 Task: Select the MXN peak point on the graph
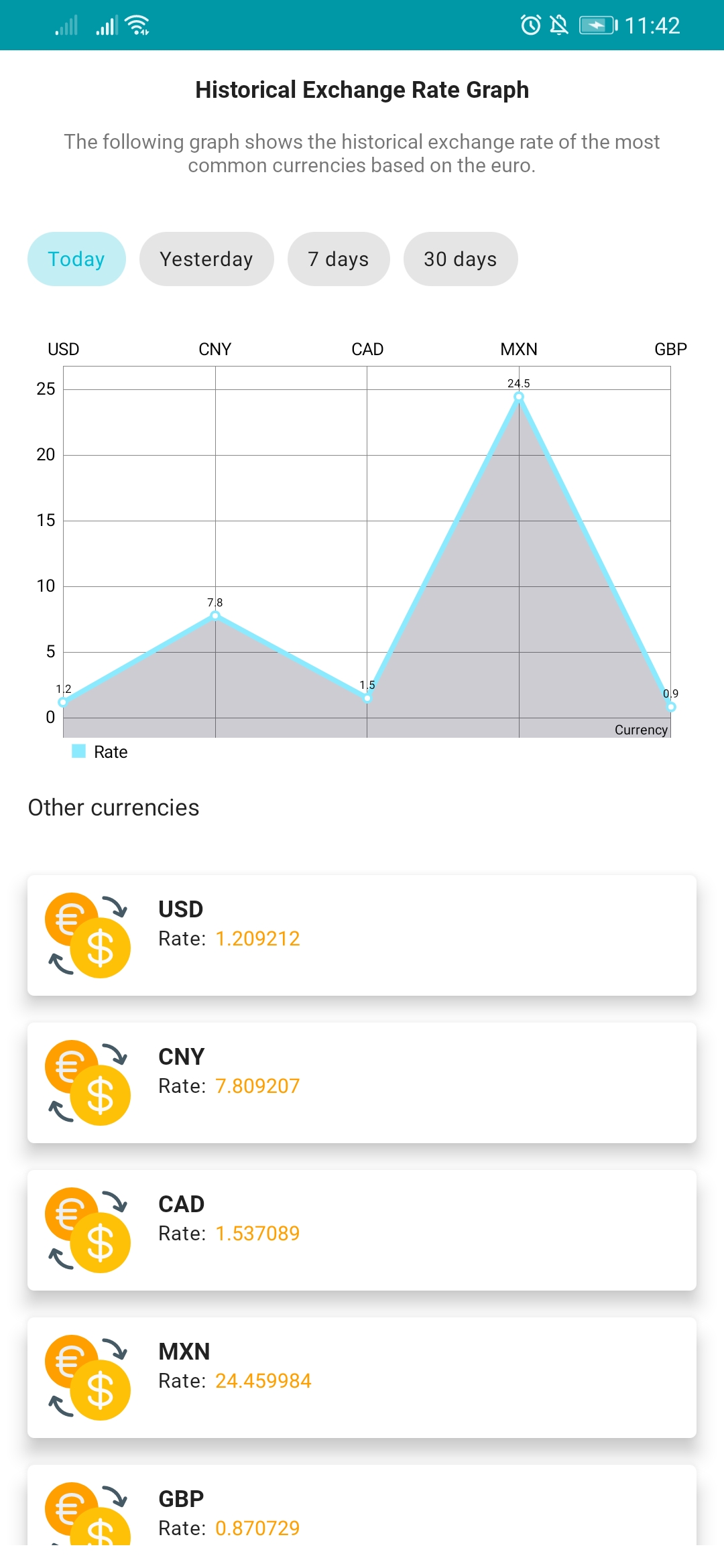518,397
